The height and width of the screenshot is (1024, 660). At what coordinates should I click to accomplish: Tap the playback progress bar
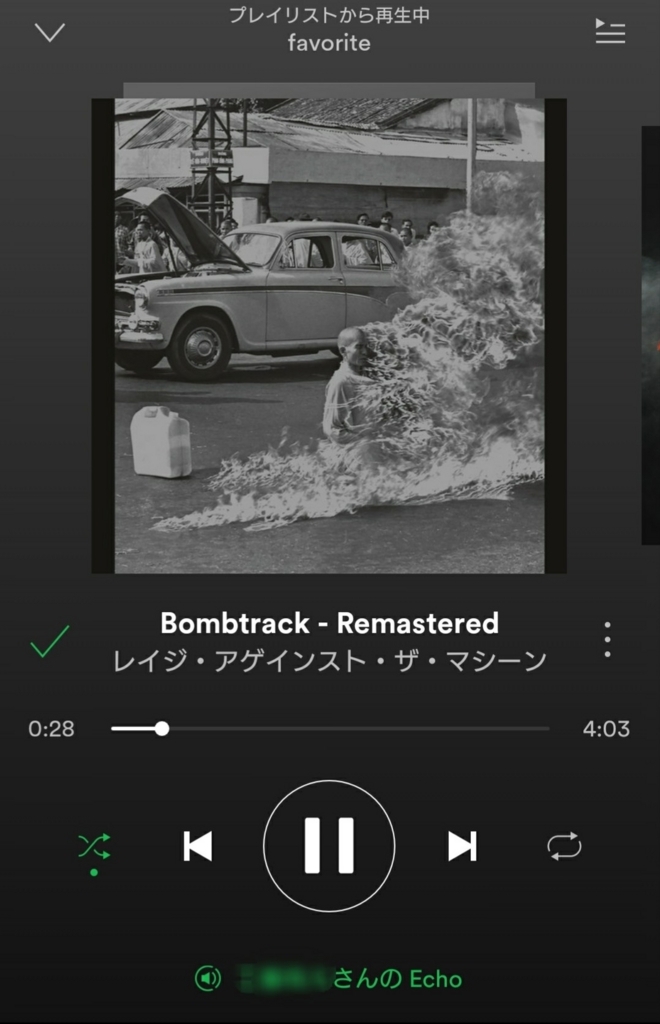[x=330, y=729]
